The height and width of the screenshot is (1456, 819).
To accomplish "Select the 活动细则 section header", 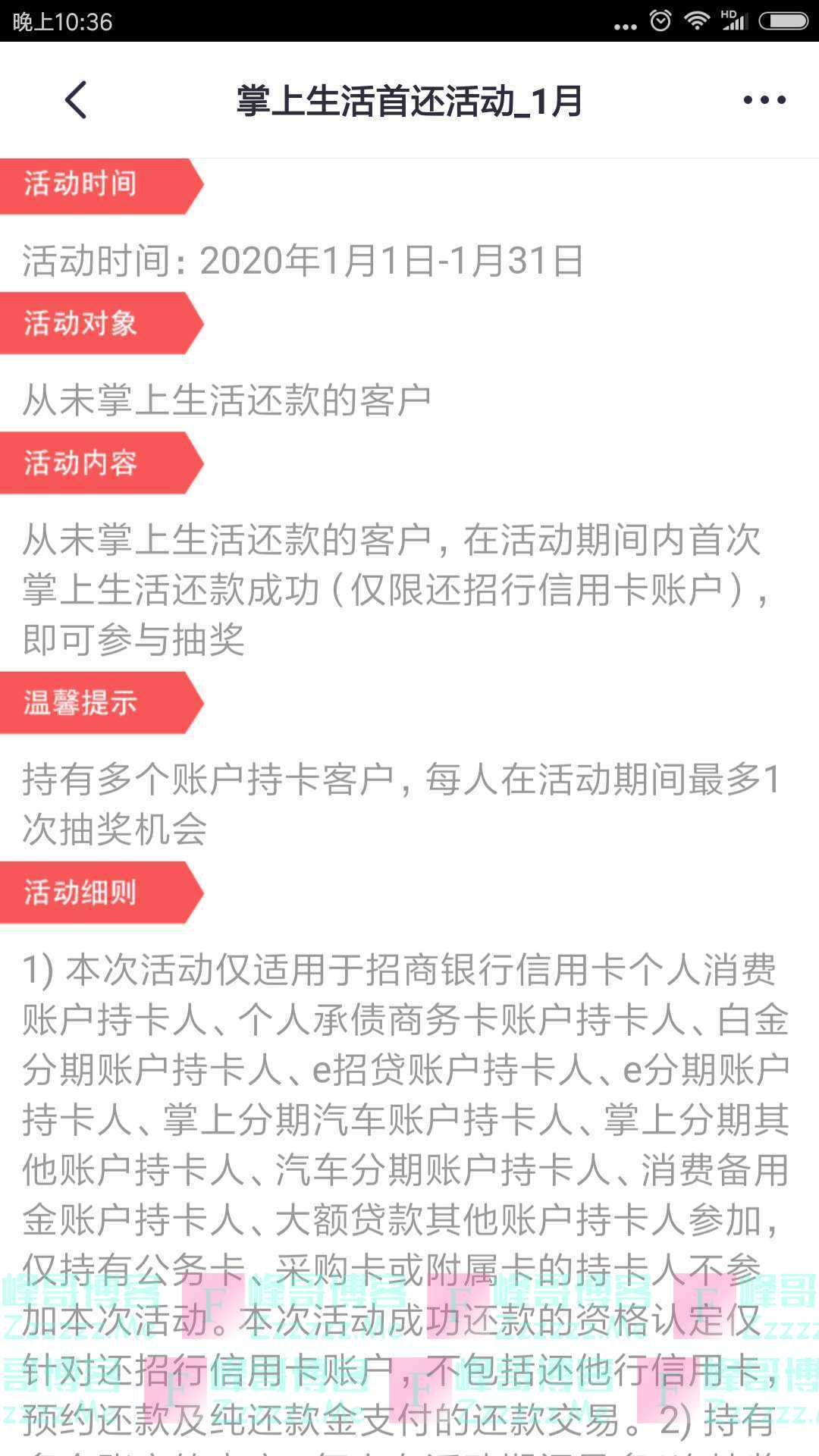I will [x=80, y=893].
